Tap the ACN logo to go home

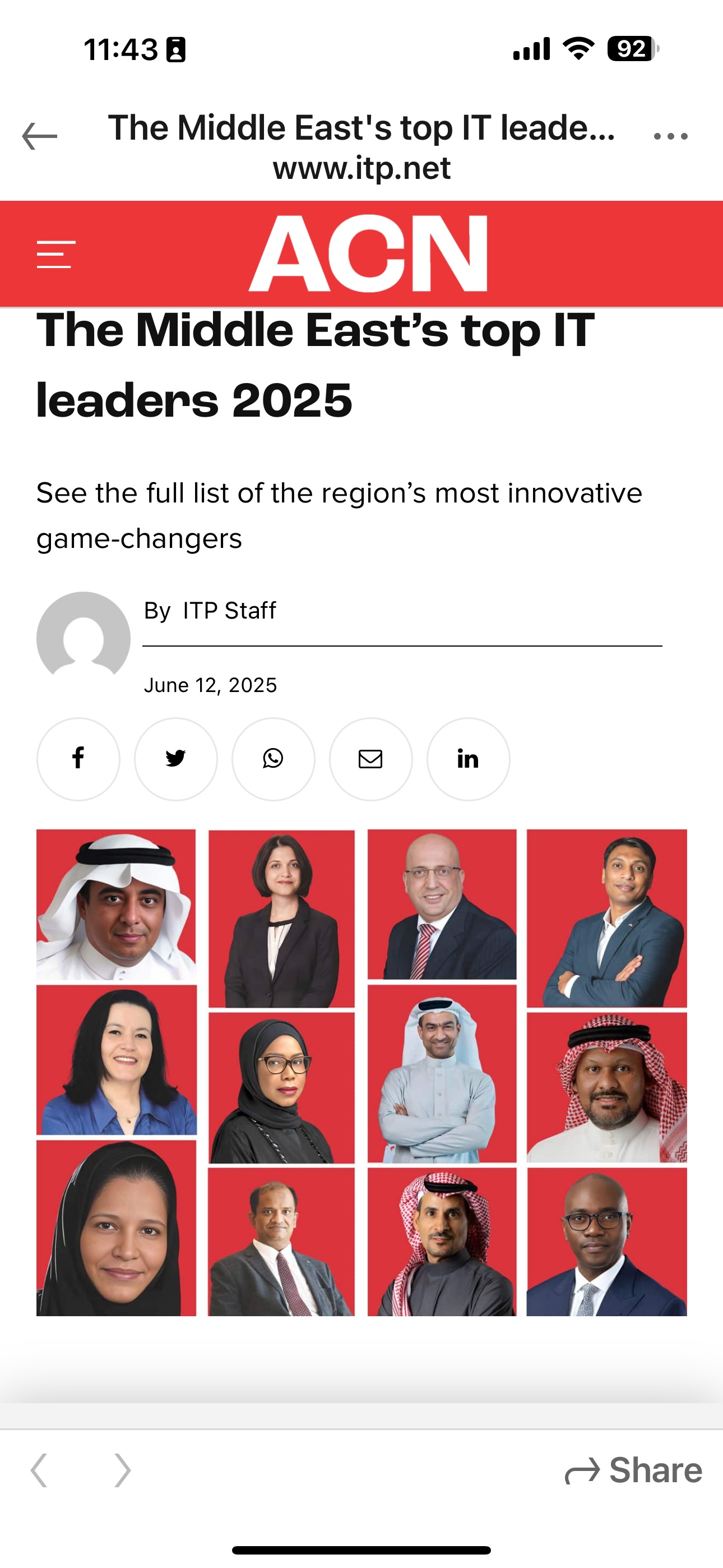pos(368,253)
